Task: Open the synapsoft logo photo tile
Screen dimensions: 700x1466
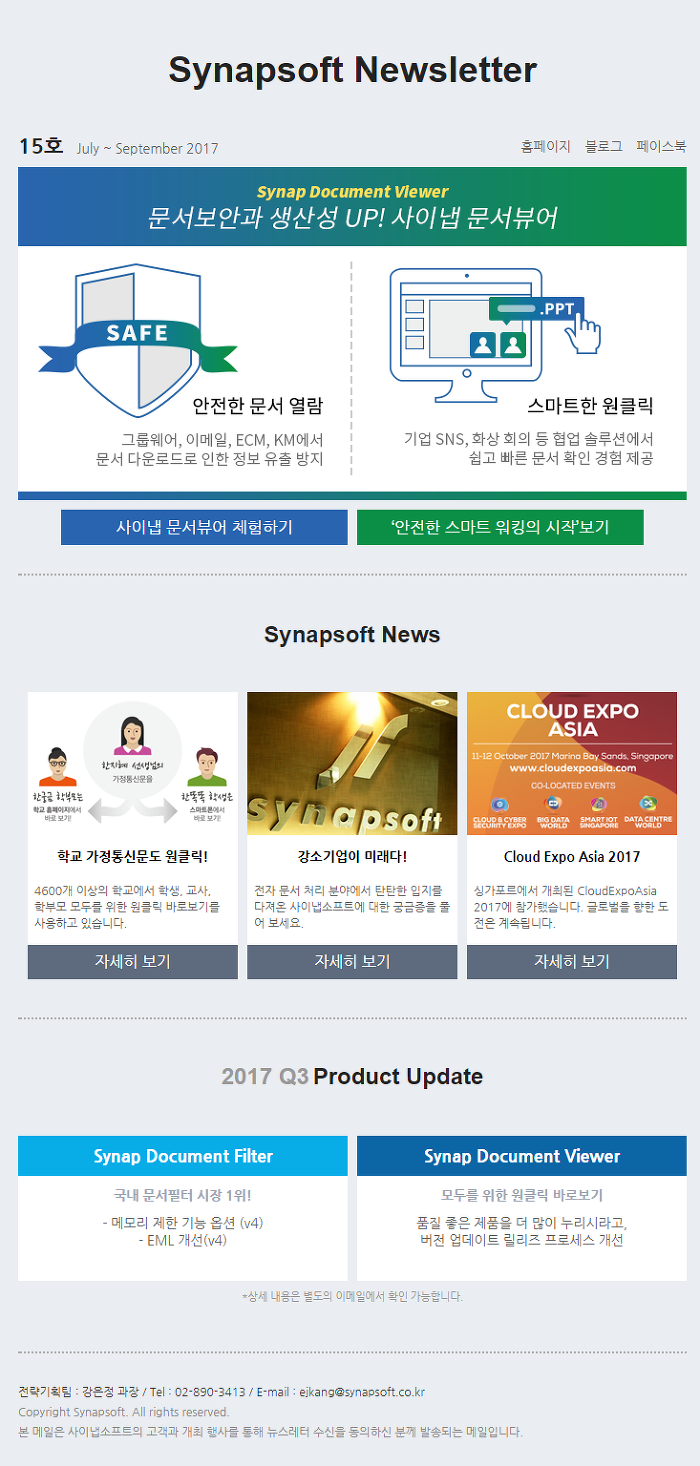Action: click(x=352, y=763)
